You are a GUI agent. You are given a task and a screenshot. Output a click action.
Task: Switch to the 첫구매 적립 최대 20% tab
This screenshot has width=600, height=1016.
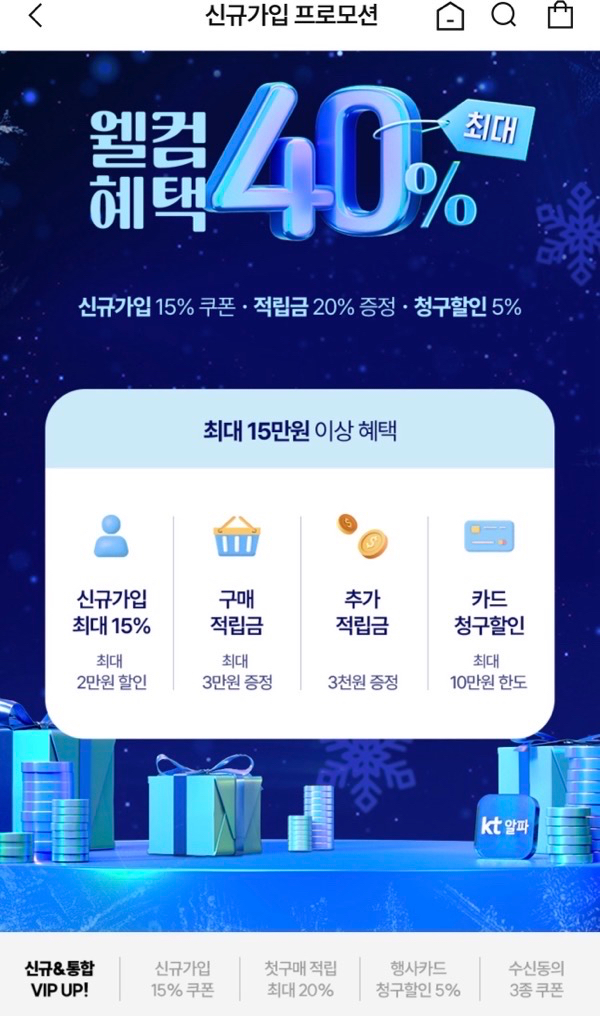pyautogui.click(x=299, y=979)
